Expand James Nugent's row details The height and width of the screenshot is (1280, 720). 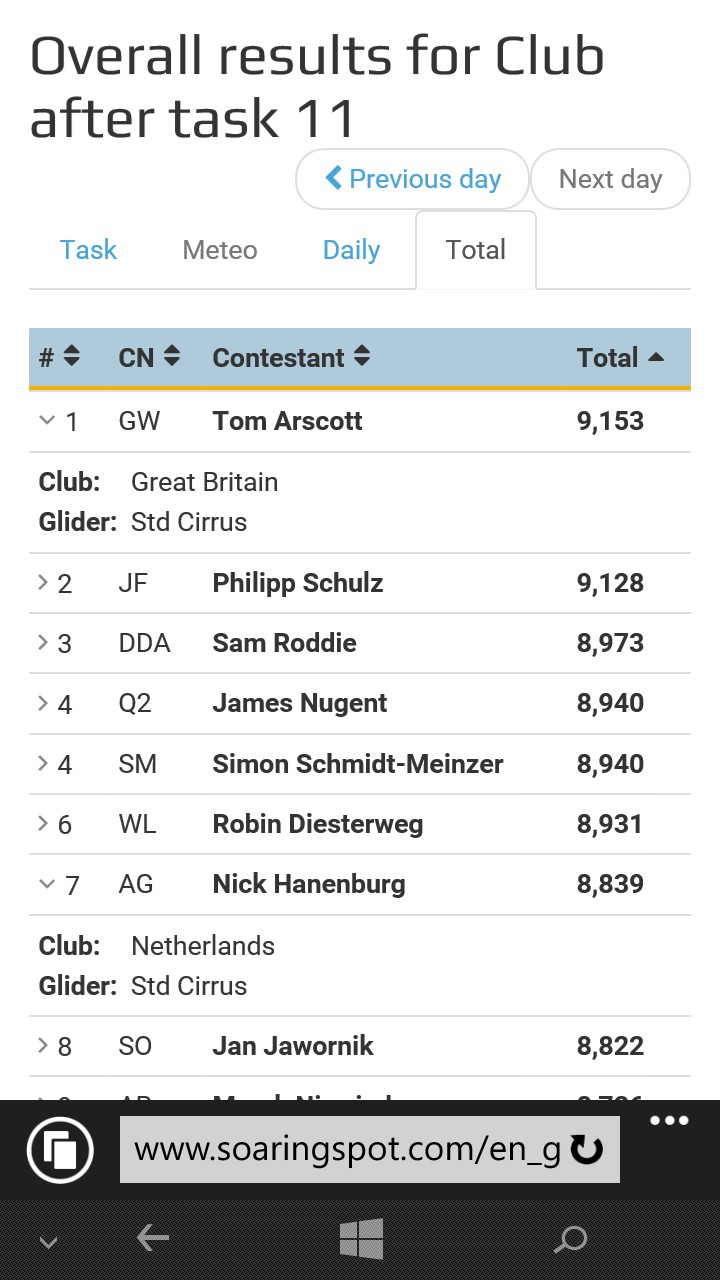43,703
